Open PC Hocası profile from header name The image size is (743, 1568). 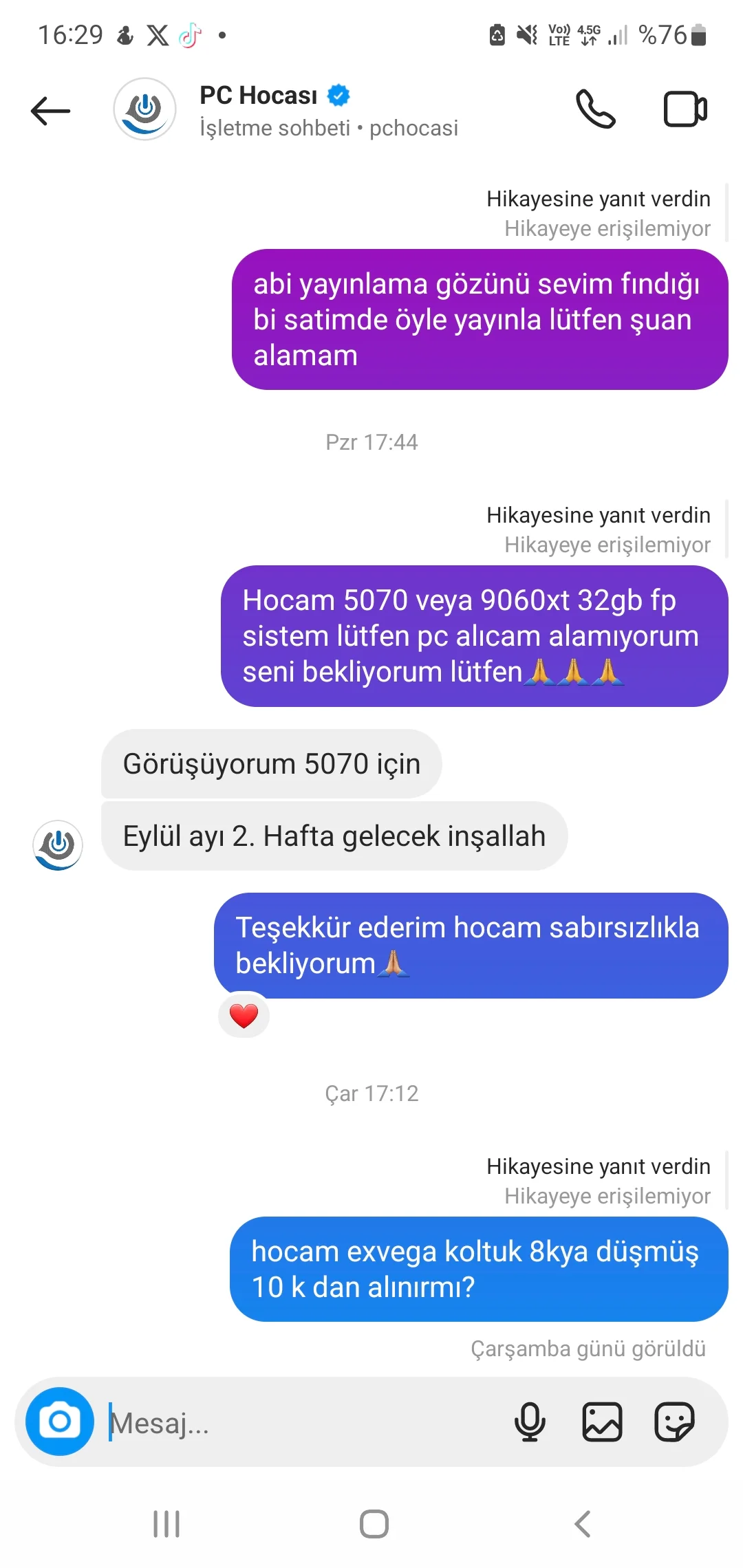pos(259,96)
